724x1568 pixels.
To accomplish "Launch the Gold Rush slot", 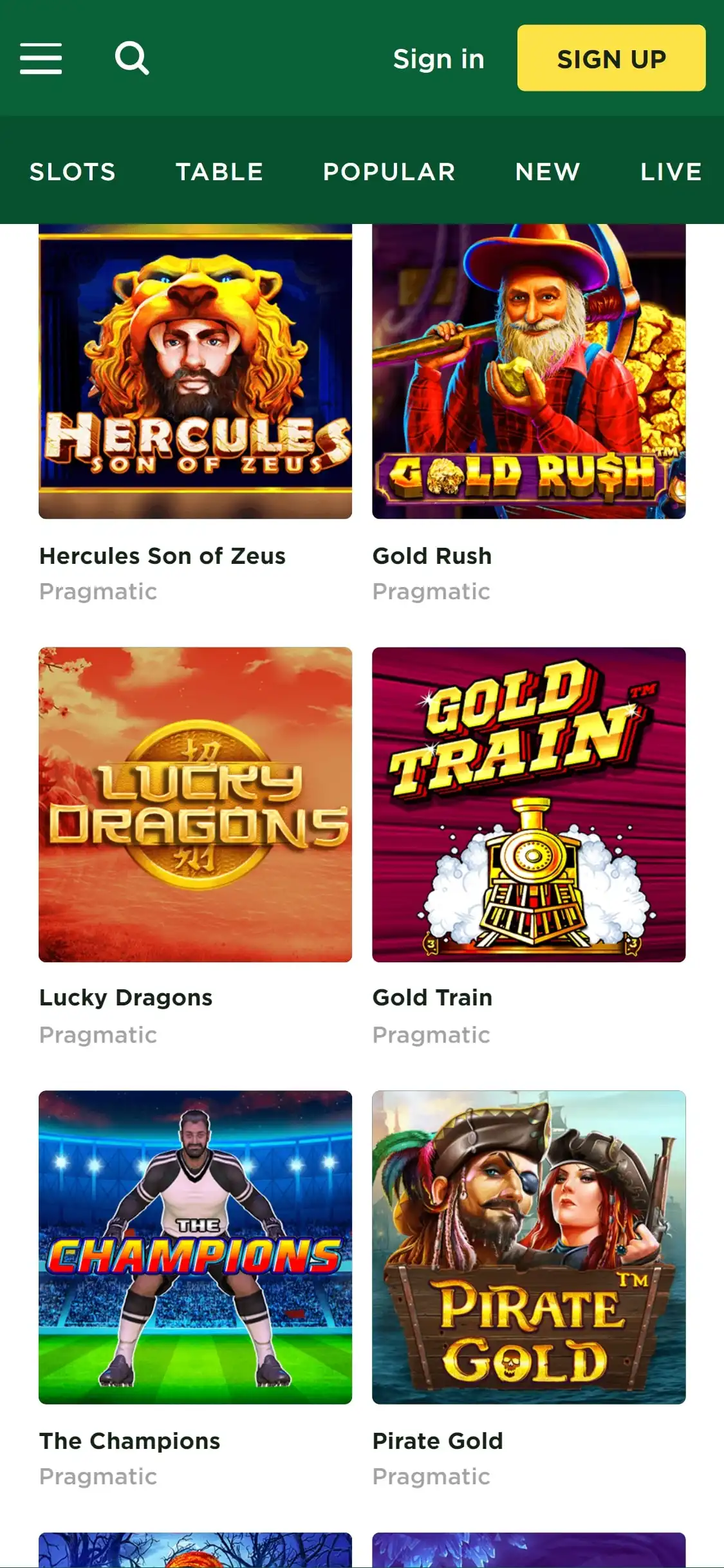I will (x=528, y=373).
